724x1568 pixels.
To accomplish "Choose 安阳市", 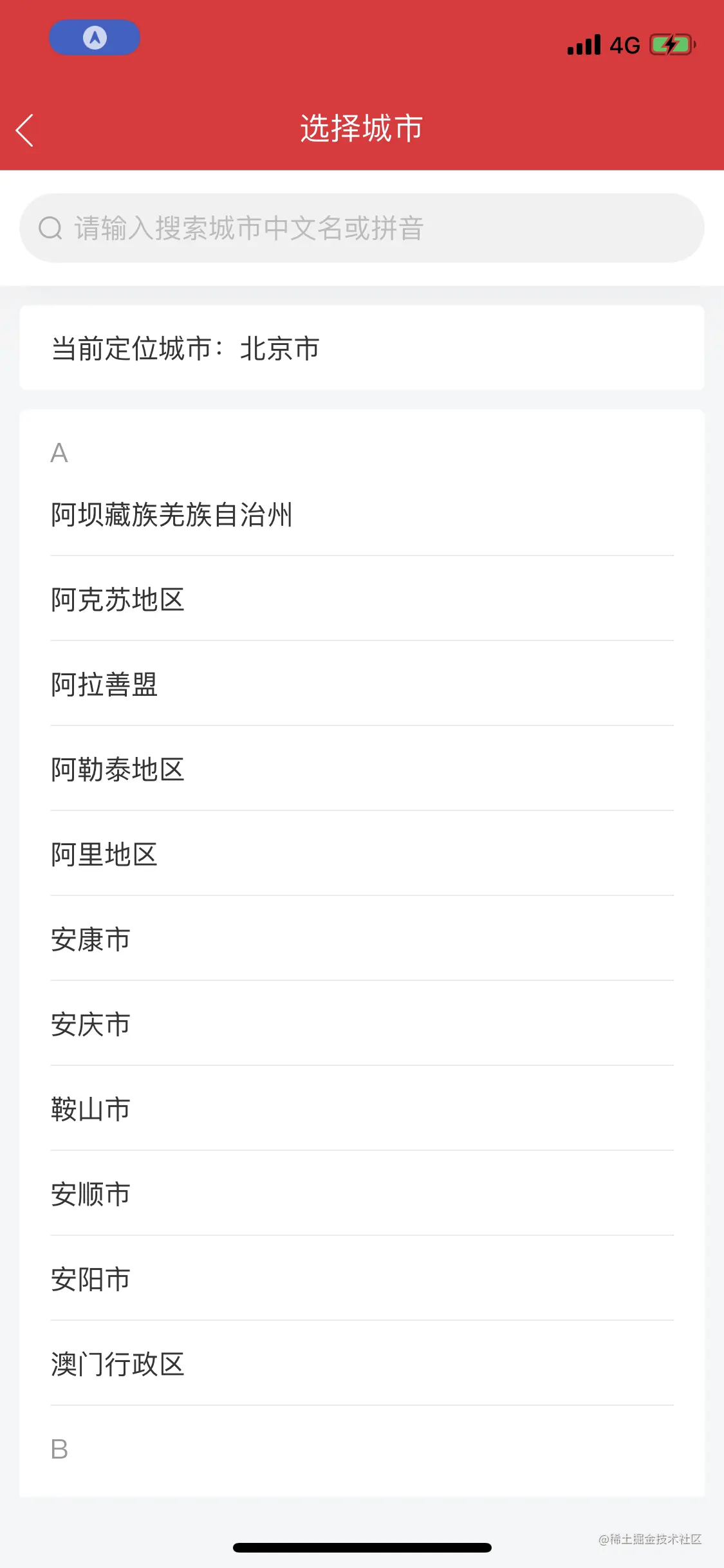I will click(x=362, y=1279).
